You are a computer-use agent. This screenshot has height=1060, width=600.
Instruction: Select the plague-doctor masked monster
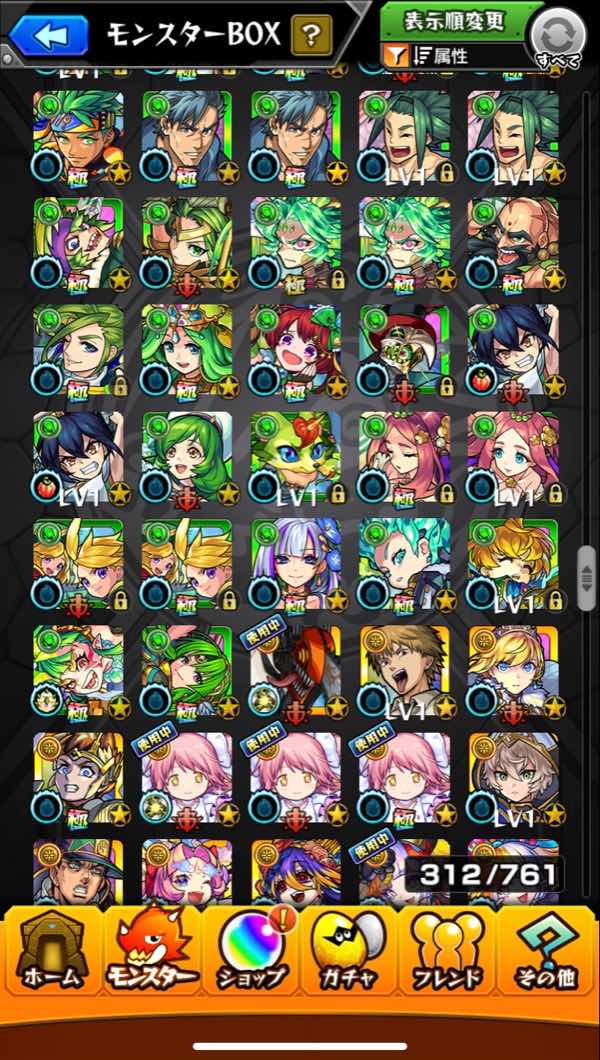404,347
